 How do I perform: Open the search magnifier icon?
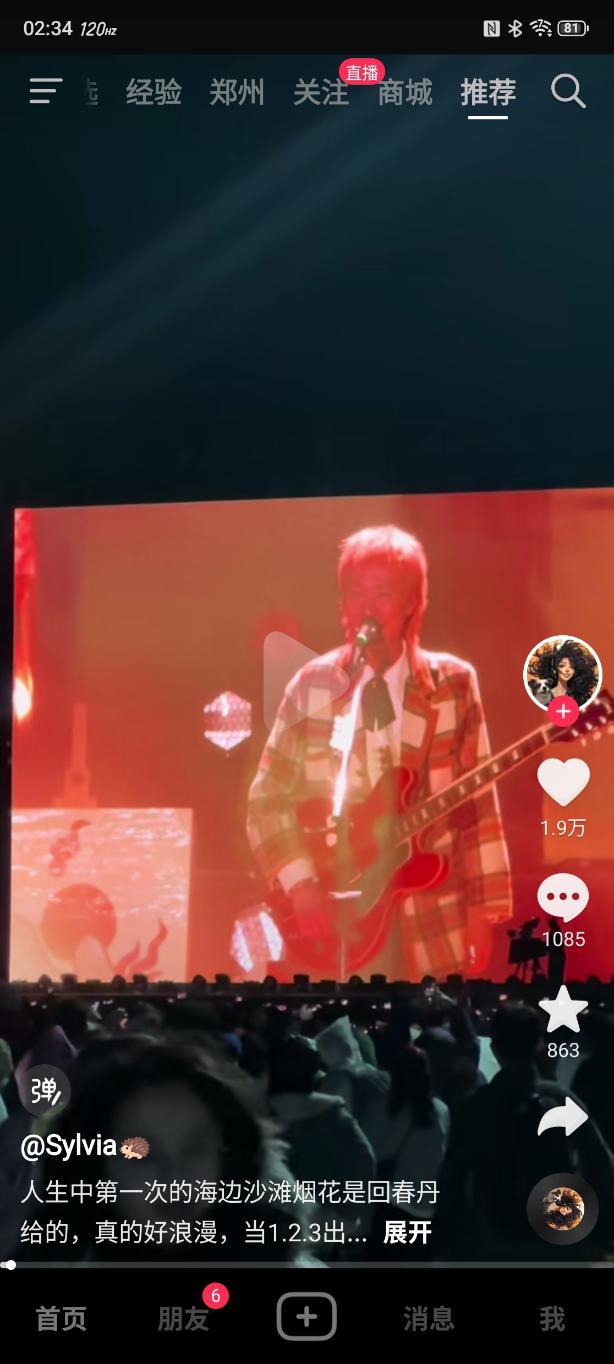568,91
